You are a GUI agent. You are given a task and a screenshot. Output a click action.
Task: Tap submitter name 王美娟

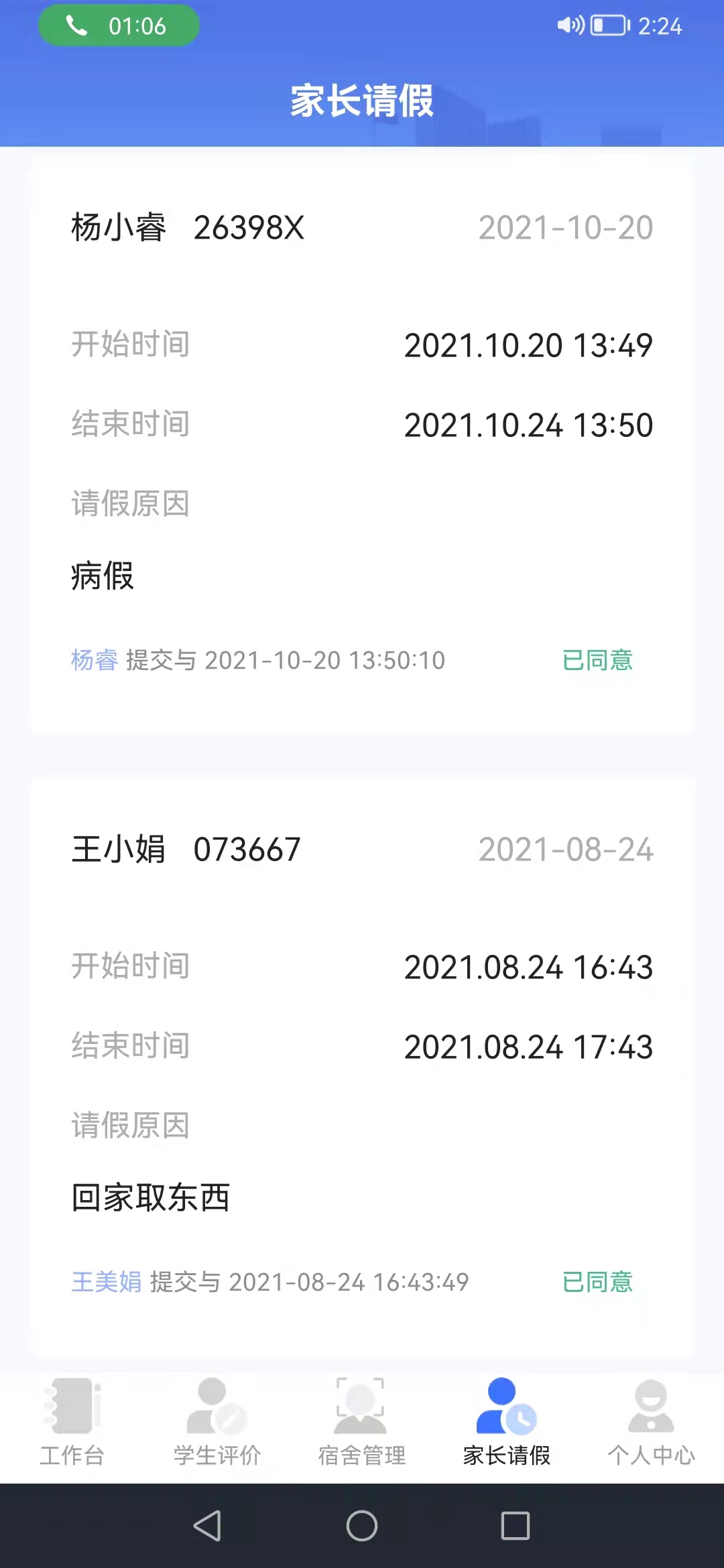(x=107, y=1283)
